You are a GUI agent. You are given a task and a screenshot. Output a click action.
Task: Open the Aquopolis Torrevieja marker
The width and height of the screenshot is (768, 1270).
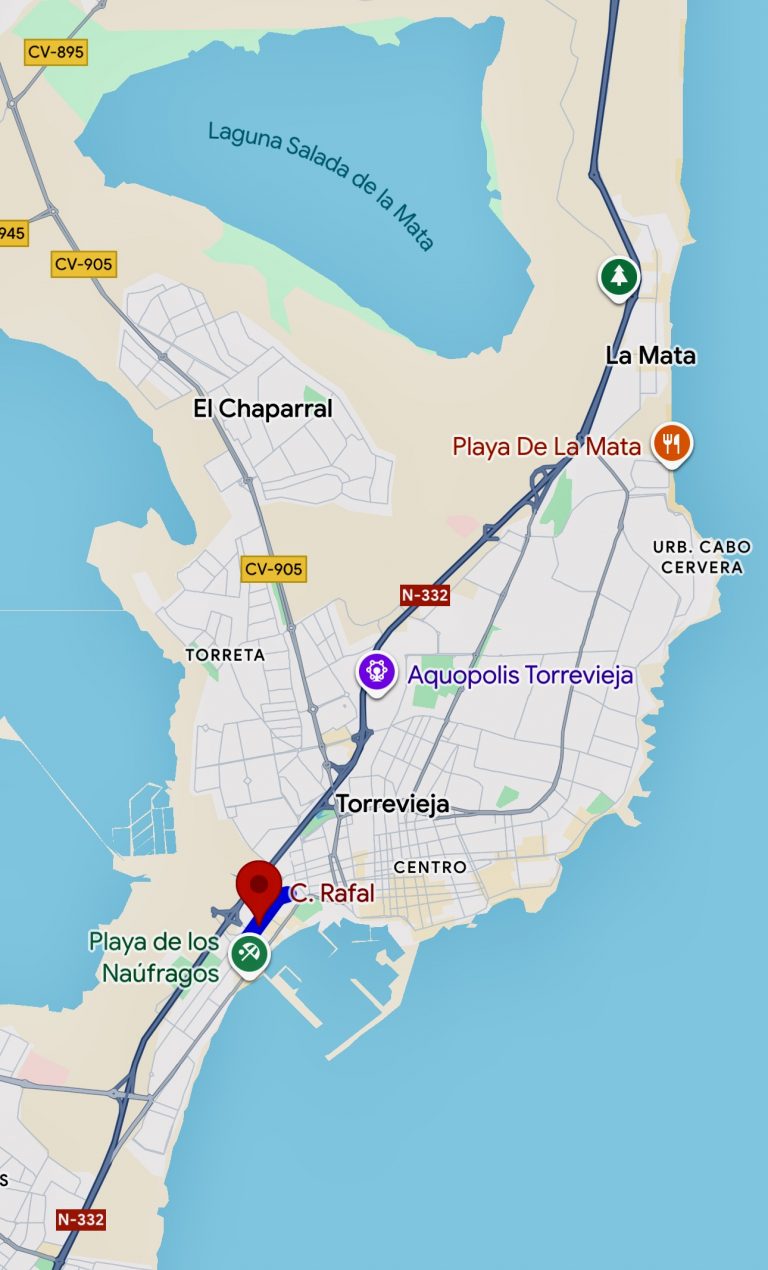pyautogui.click(x=377, y=670)
